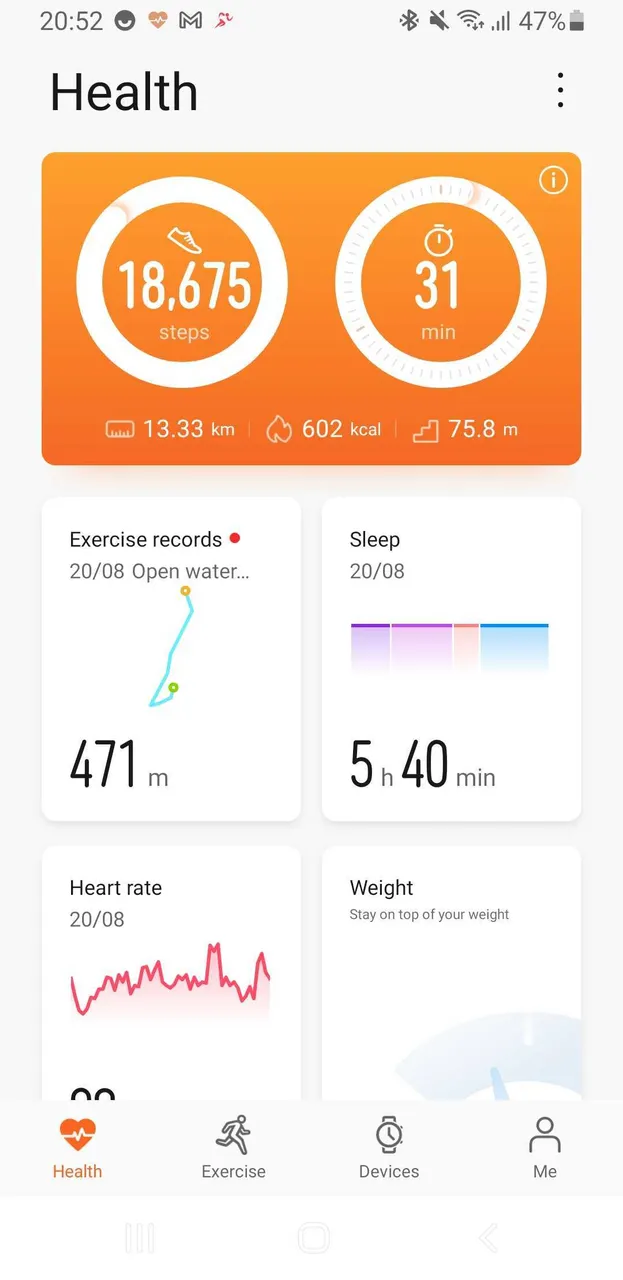623x1280 pixels.
Task: Open the Heart rate card
Action: pos(171,973)
